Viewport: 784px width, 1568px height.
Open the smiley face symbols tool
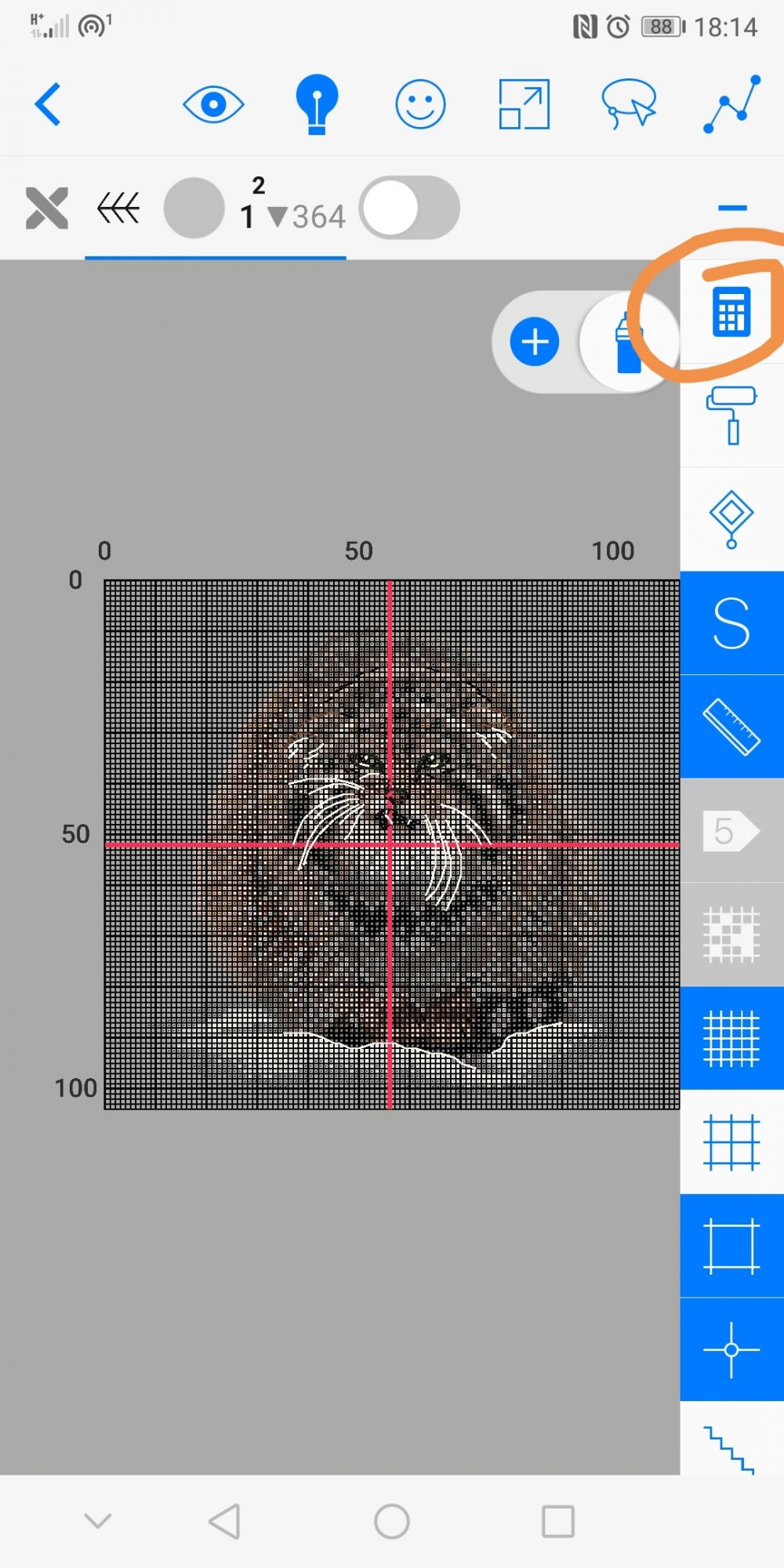coord(420,104)
